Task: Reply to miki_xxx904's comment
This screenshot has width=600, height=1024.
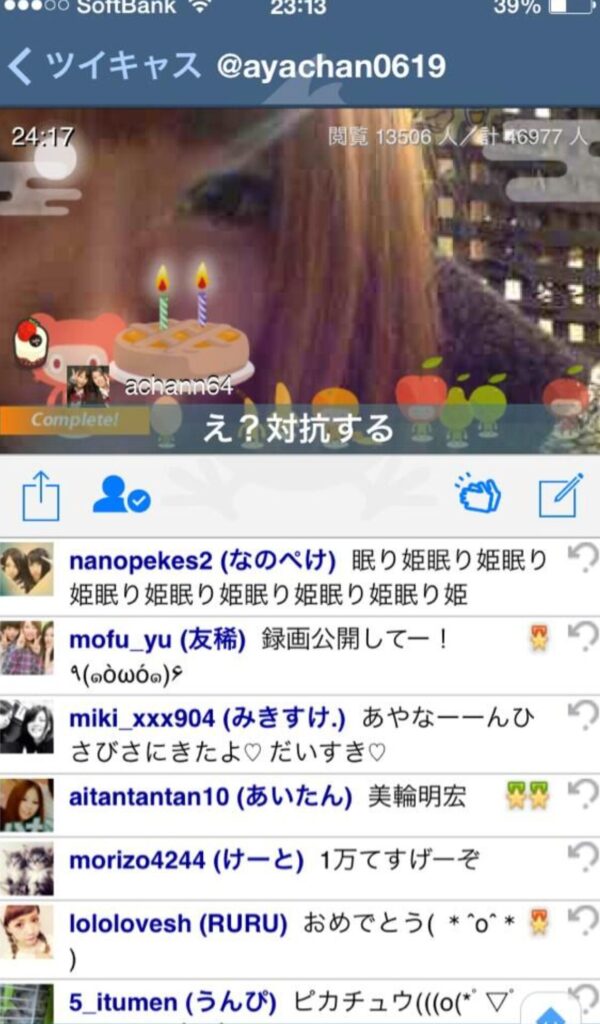Action: [581, 715]
